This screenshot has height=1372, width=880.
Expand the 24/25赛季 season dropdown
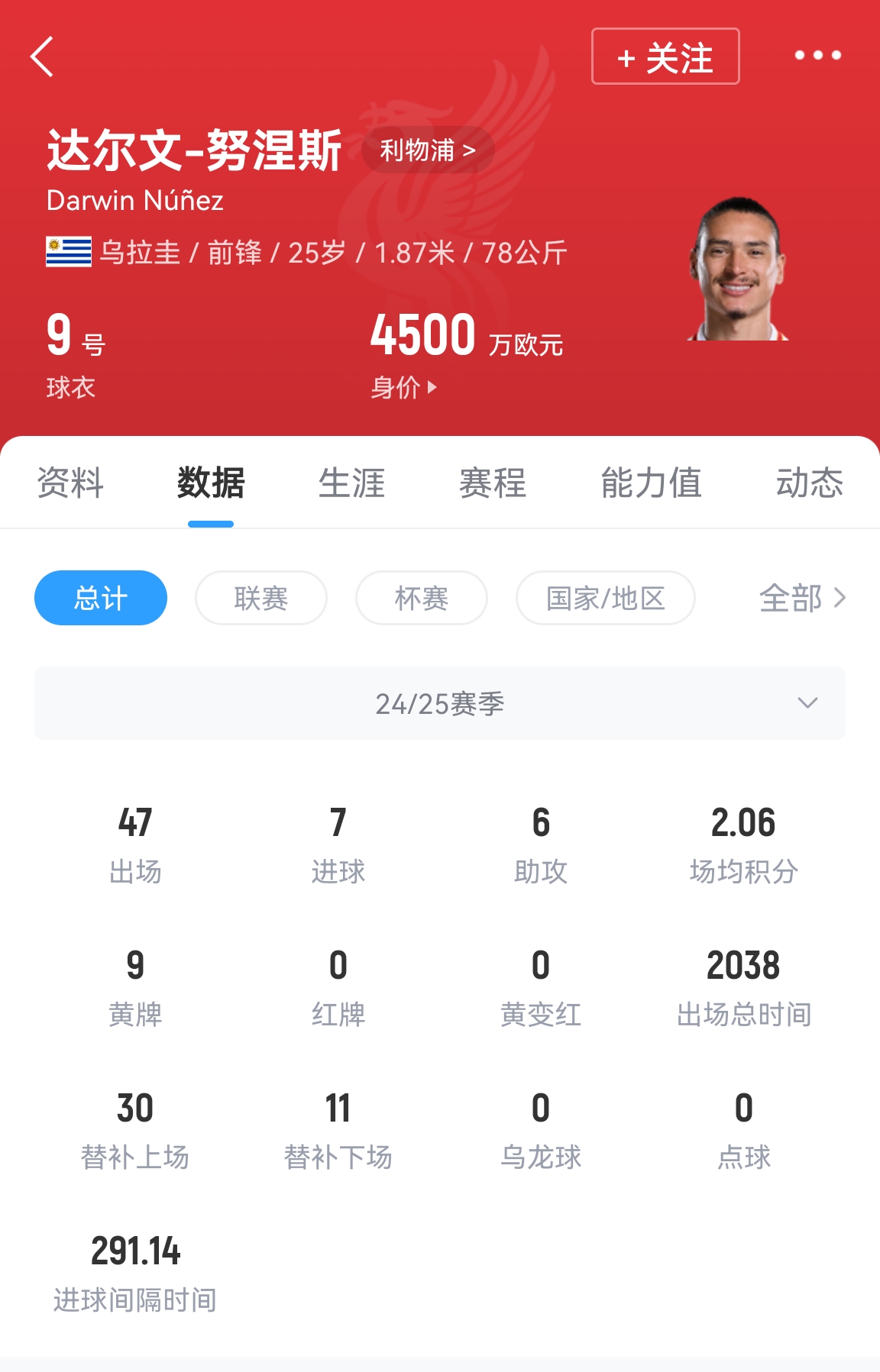[x=440, y=703]
